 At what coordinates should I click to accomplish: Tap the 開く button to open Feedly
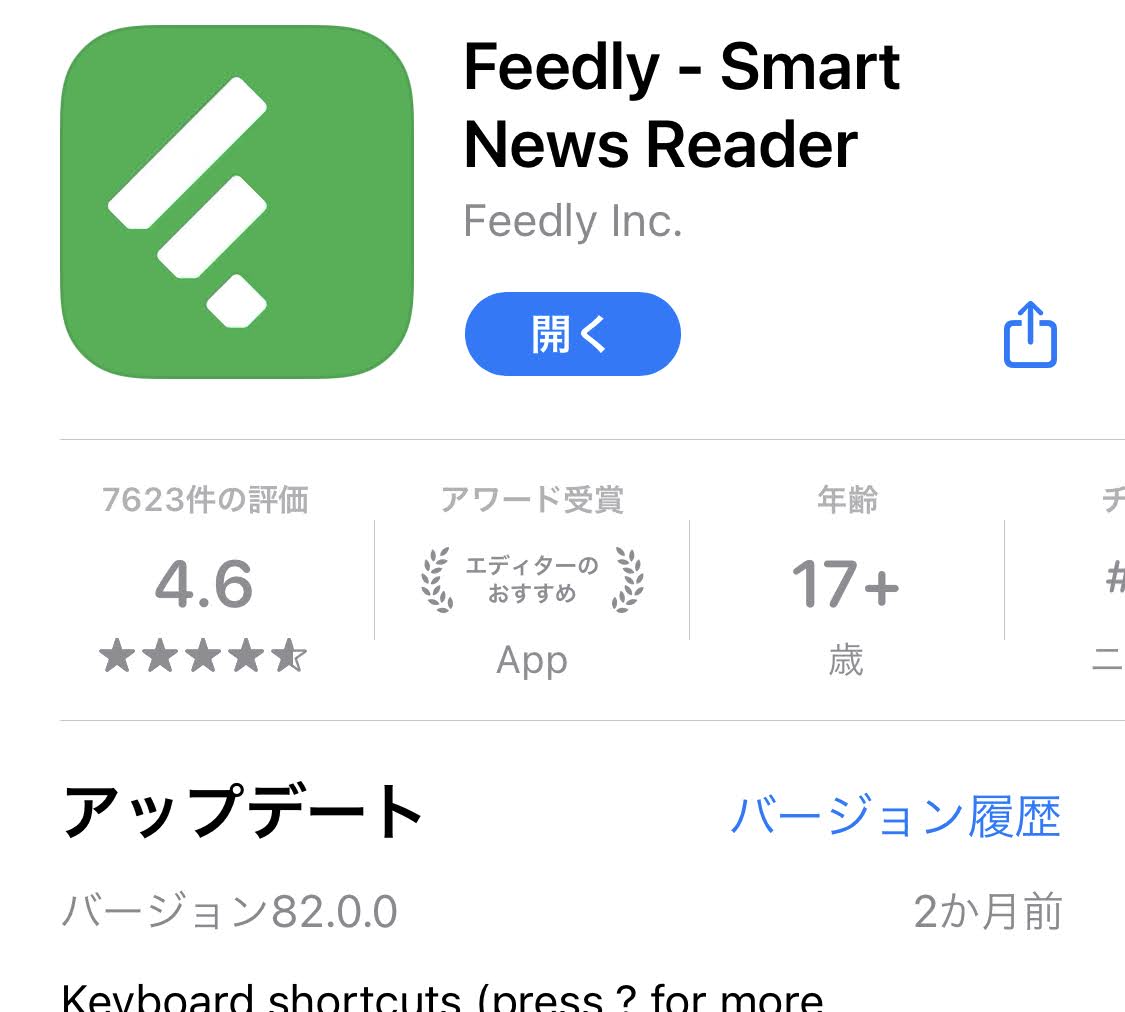(572, 334)
